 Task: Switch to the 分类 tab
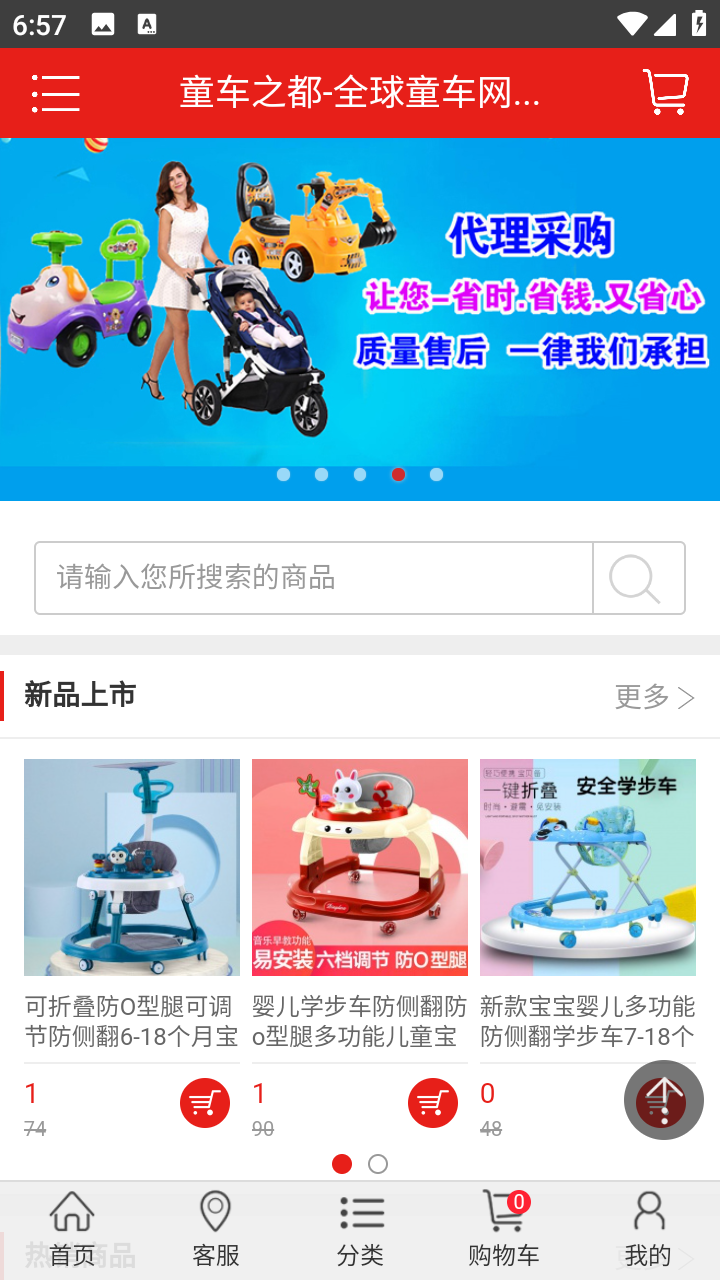point(360,1228)
